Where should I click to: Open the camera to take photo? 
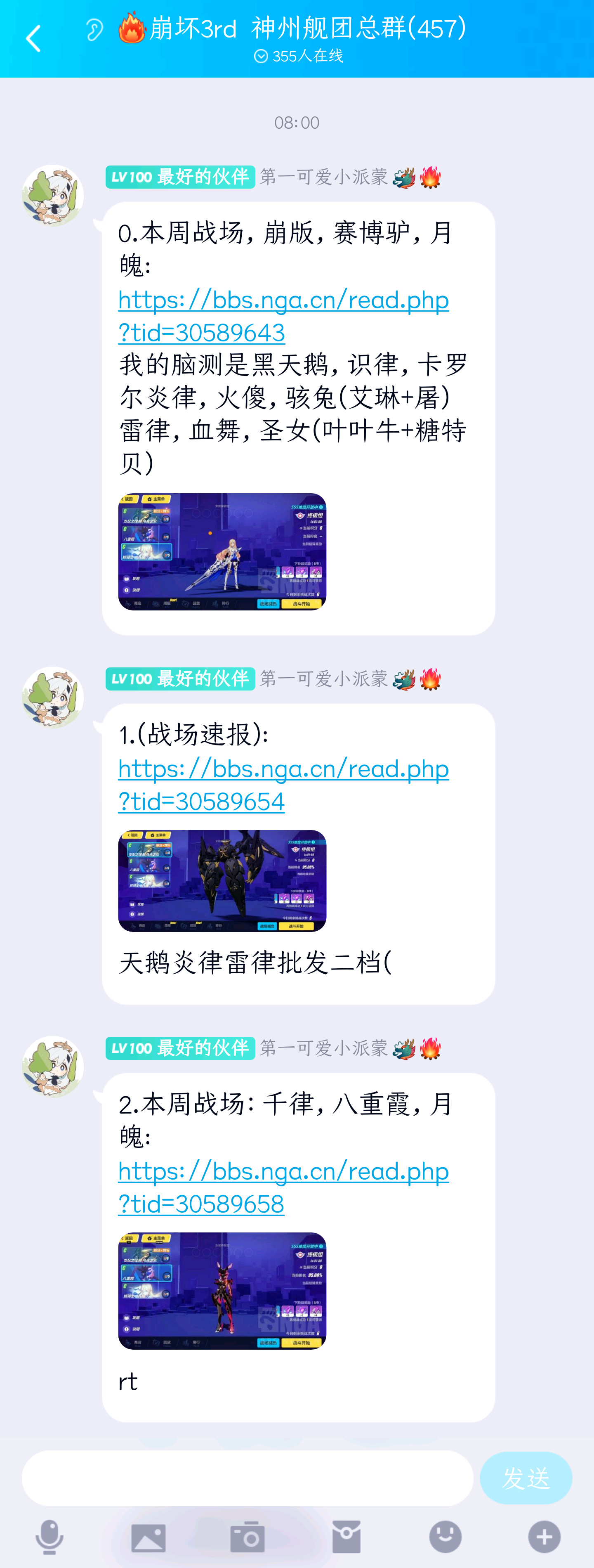(x=247, y=1537)
